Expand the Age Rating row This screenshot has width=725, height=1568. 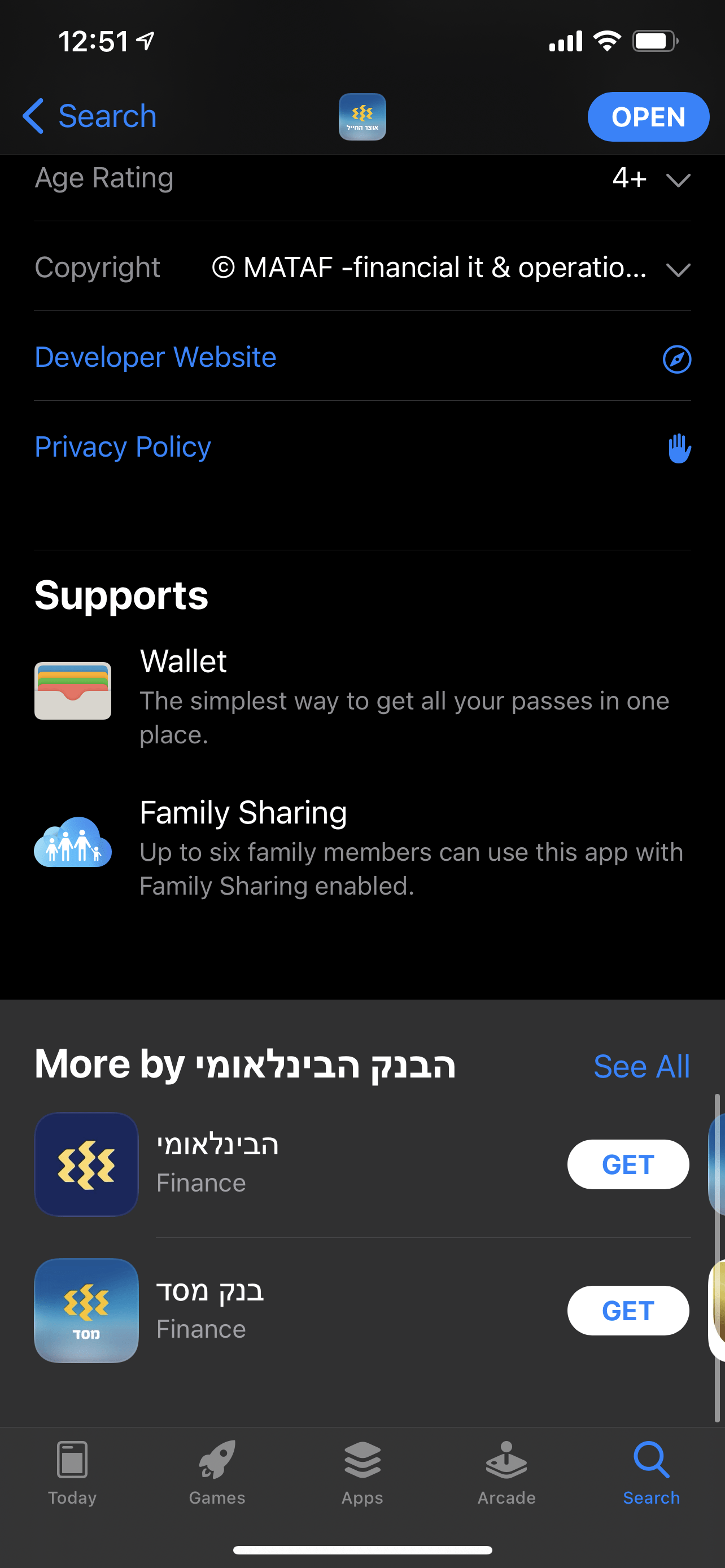tap(677, 179)
